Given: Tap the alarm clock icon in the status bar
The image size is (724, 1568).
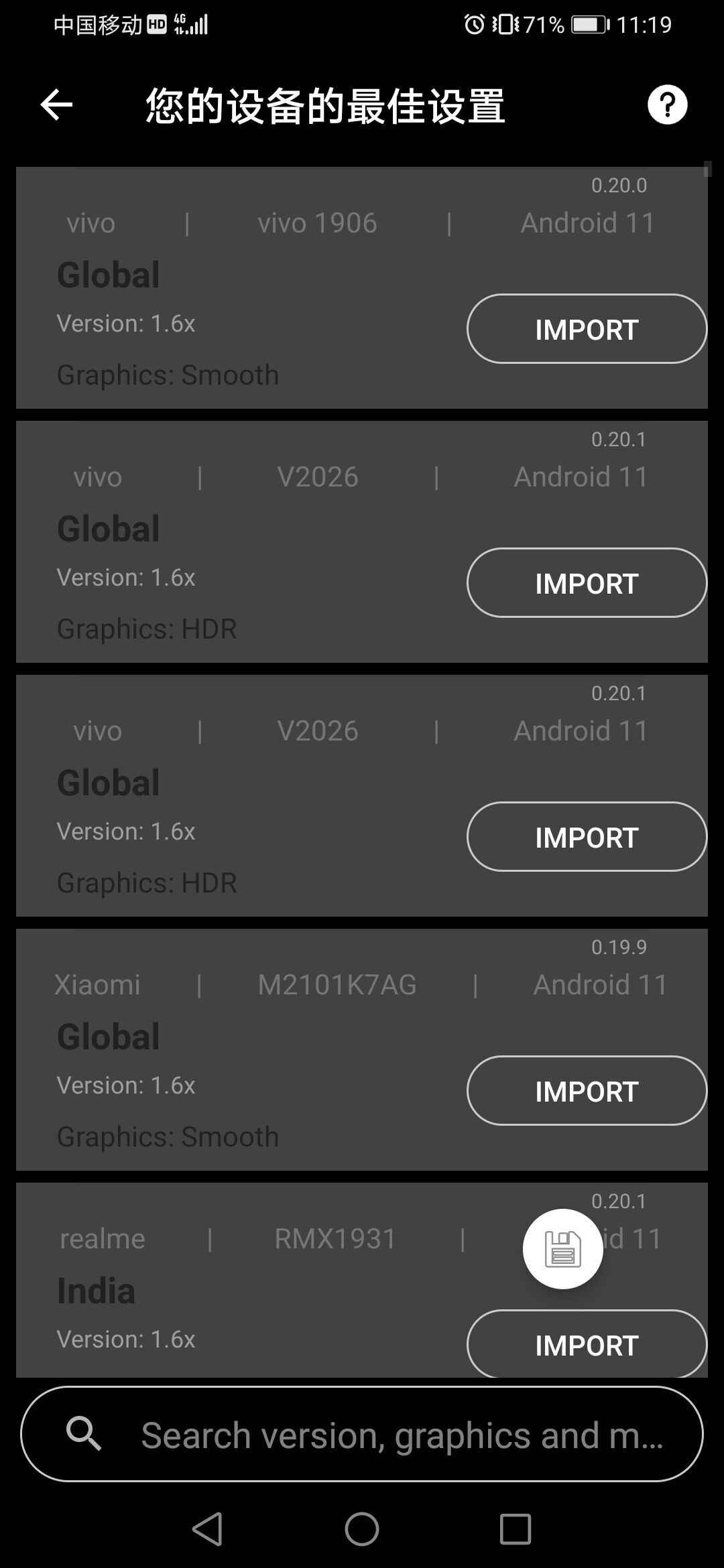Looking at the screenshot, I should pos(473,24).
